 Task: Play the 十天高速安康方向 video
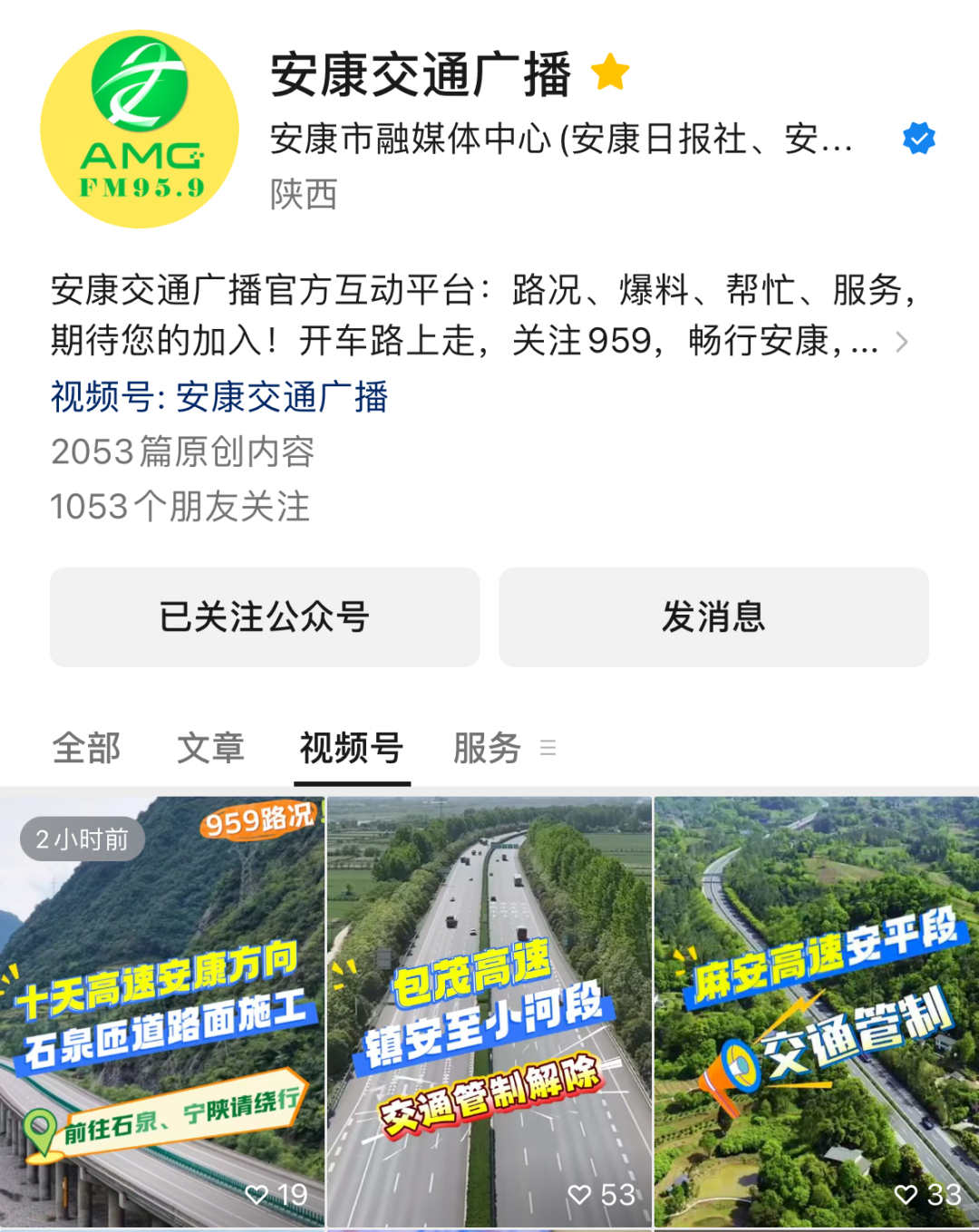click(x=162, y=1011)
